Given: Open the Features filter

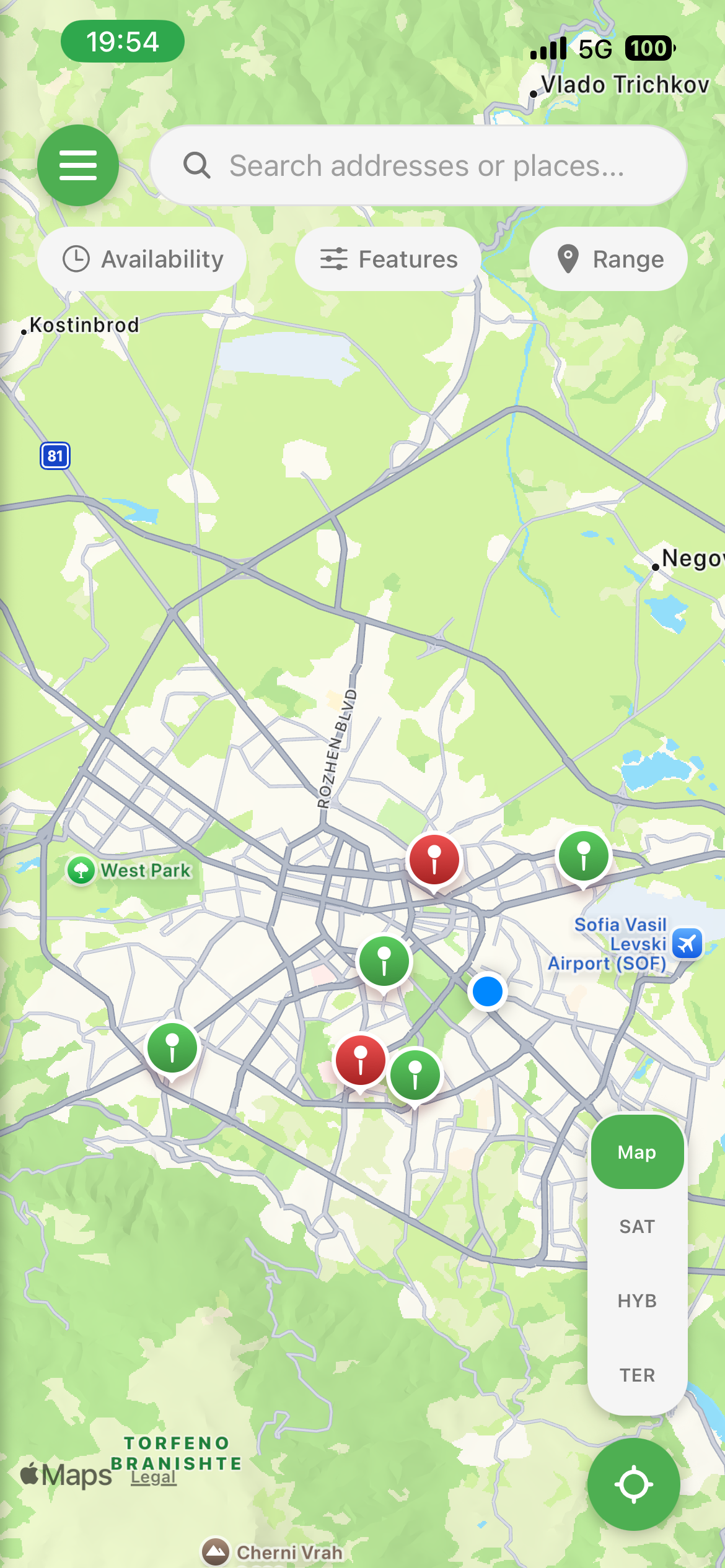Looking at the screenshot, I should pos(389,259).
